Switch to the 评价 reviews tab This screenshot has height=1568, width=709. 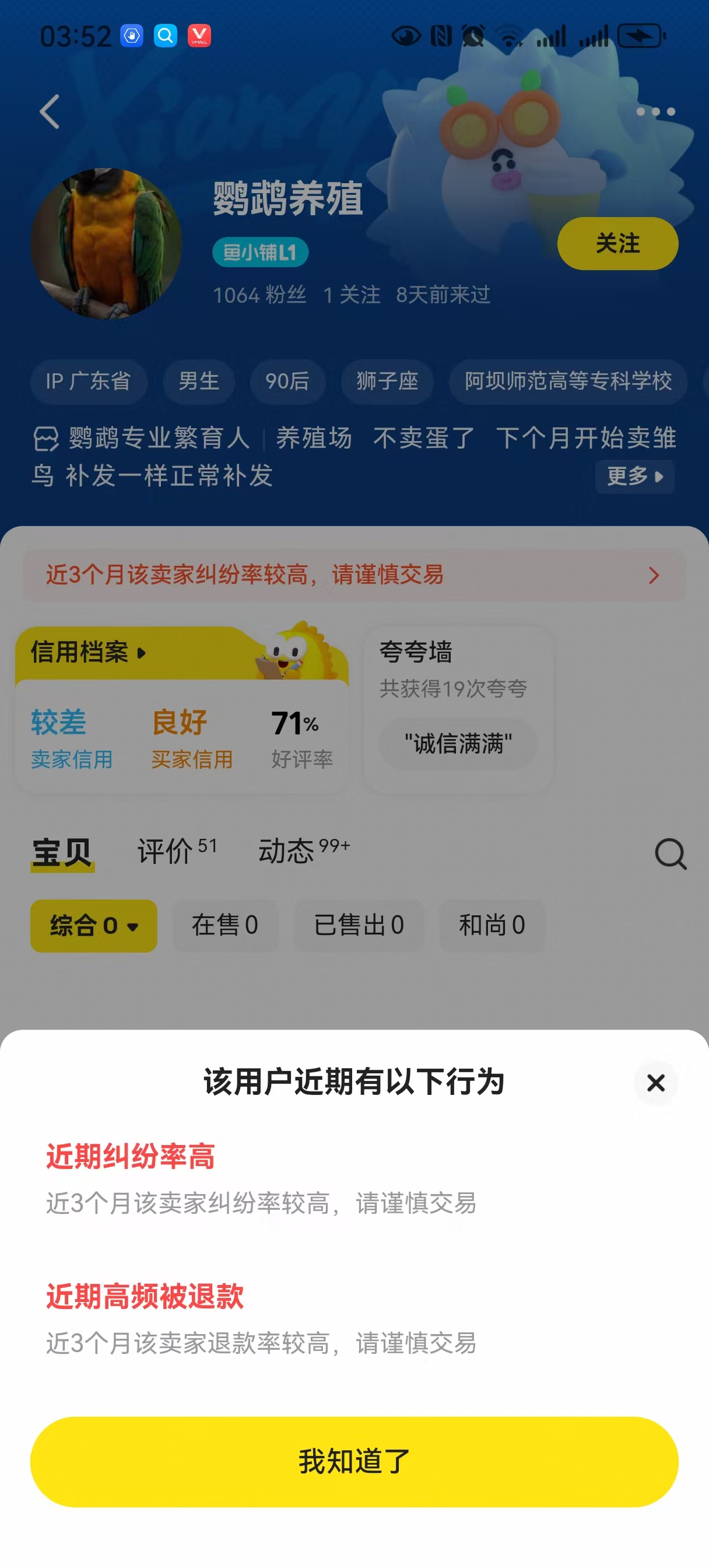pos(176,850)
